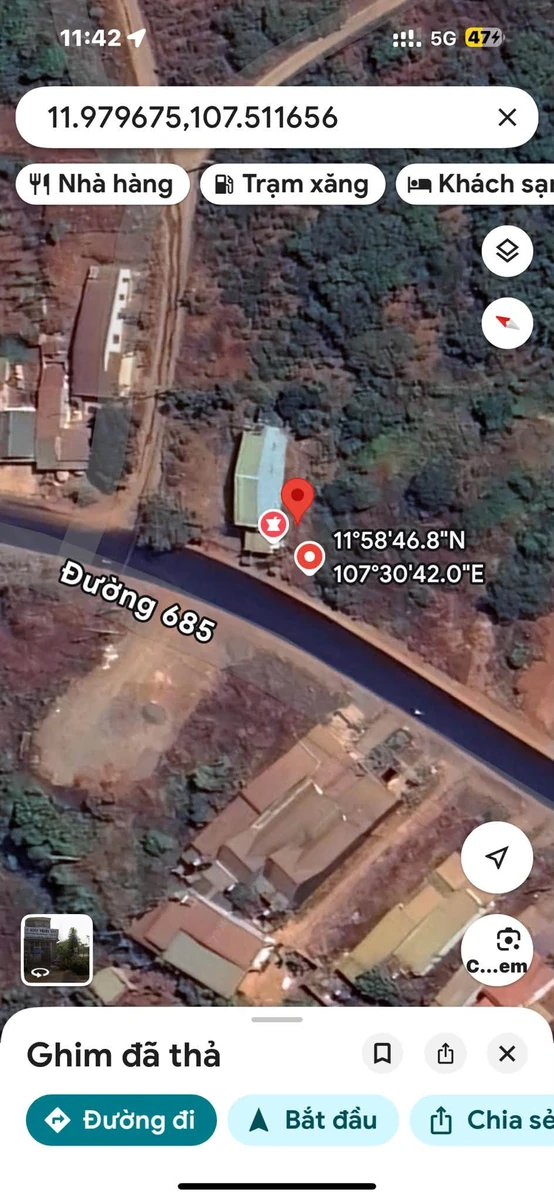
Task: Center map on my location
Action: (497, 858)
